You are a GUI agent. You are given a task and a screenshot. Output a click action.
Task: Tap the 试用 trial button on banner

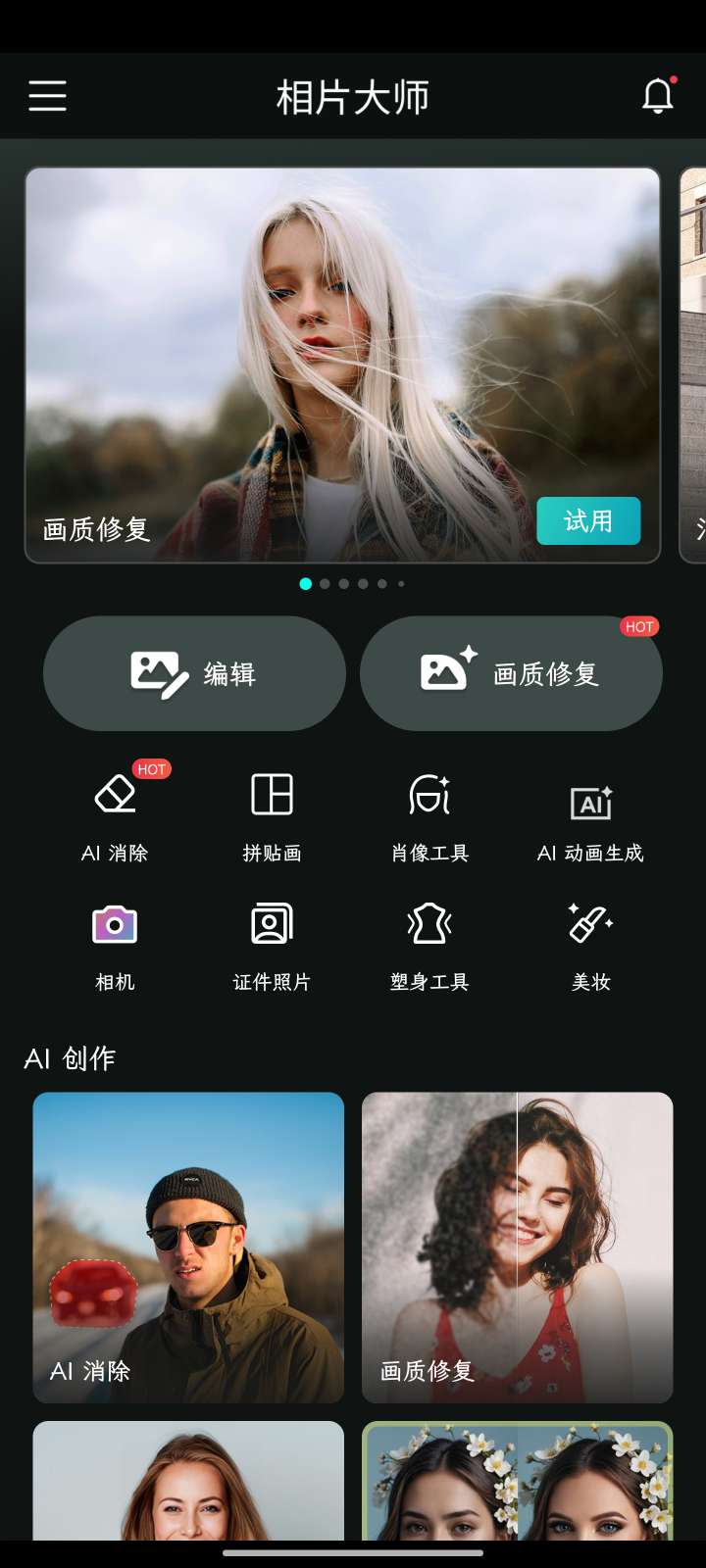pos(588,521)
